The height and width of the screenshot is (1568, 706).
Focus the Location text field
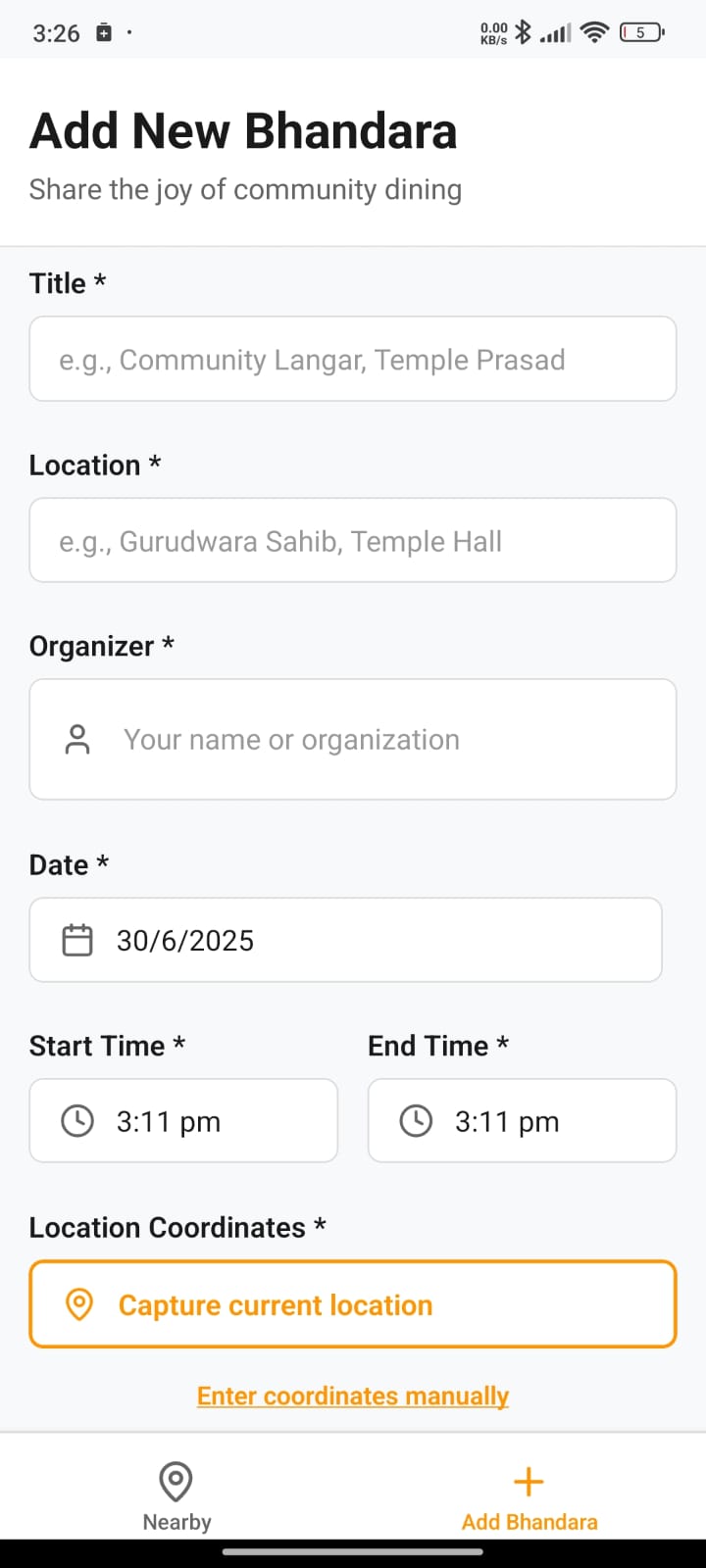pyautogui.click(x=353, y=540)
